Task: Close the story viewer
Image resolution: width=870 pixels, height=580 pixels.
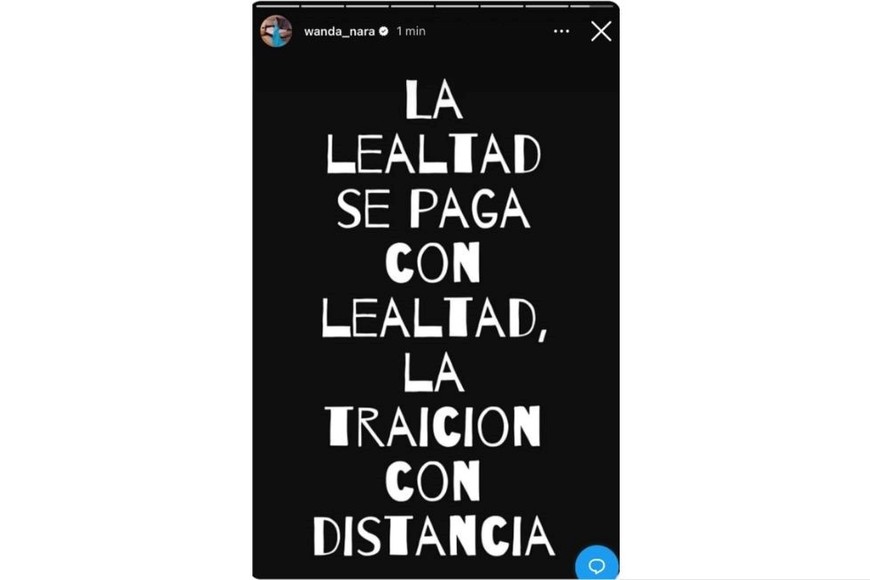Action: 600,31
